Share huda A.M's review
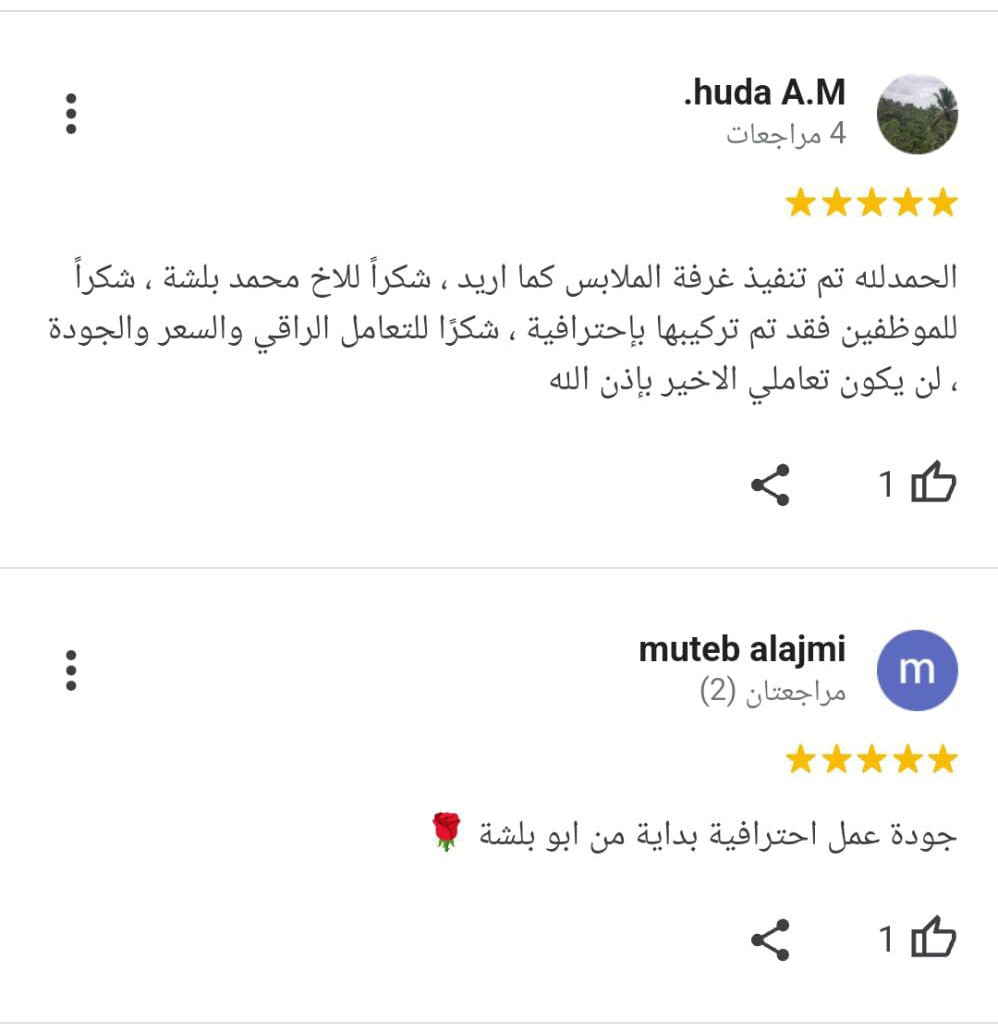The image size is (998, 1033). tap(770, 485)
